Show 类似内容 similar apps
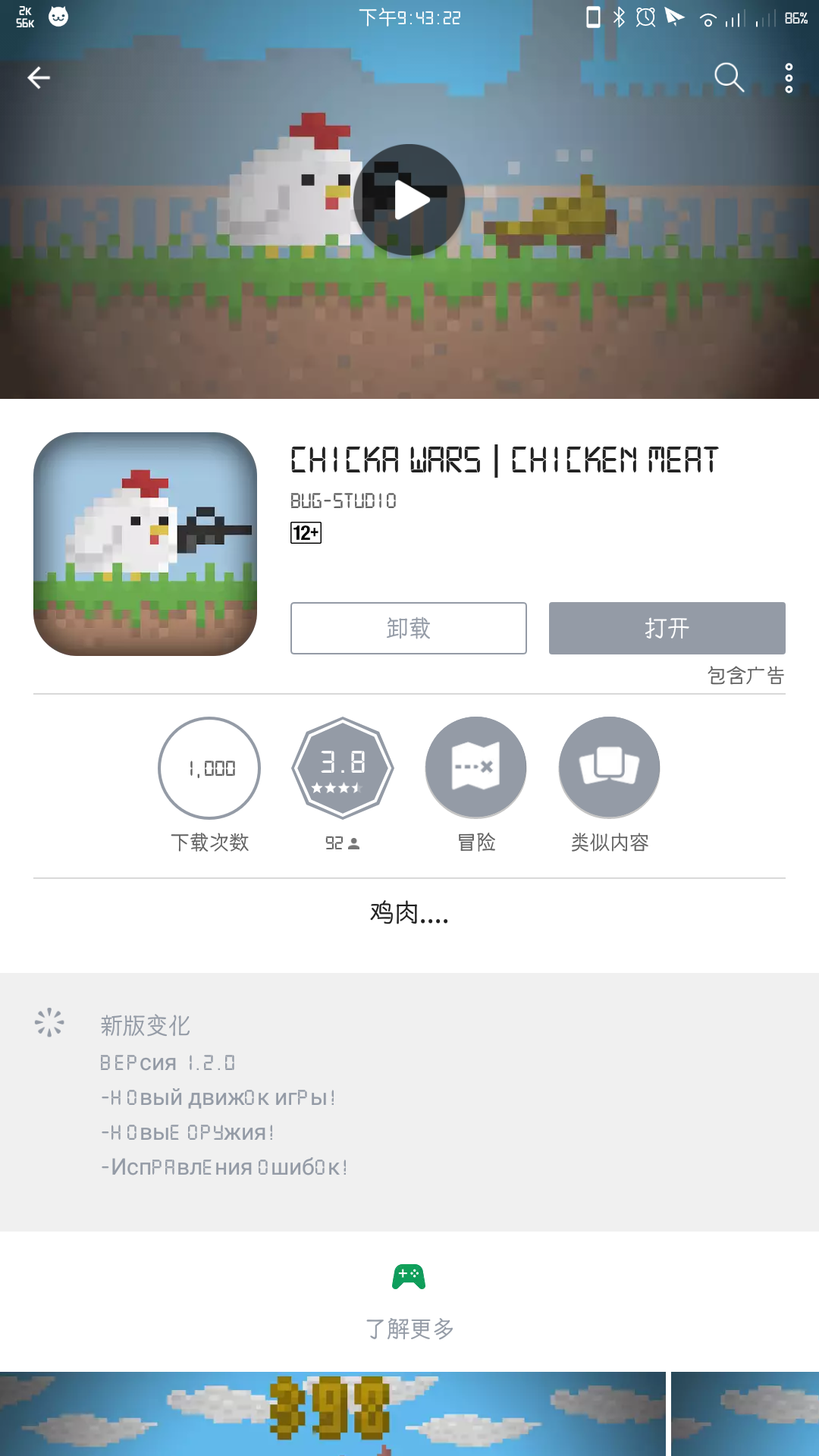Image resolution: width=819 pixels, height=1456 pixels. click(x=609, y=768)
